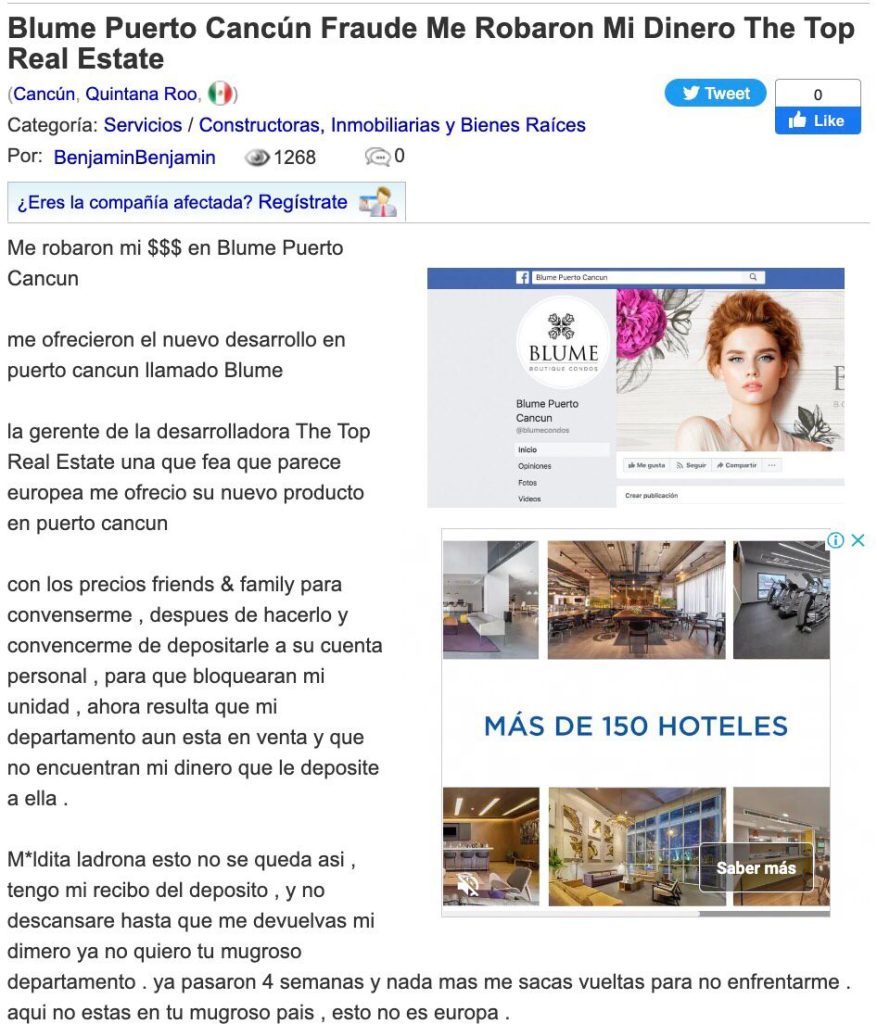Open the ad info icon
Viewport: 877px width, 1024px height.
pos(835,540)
